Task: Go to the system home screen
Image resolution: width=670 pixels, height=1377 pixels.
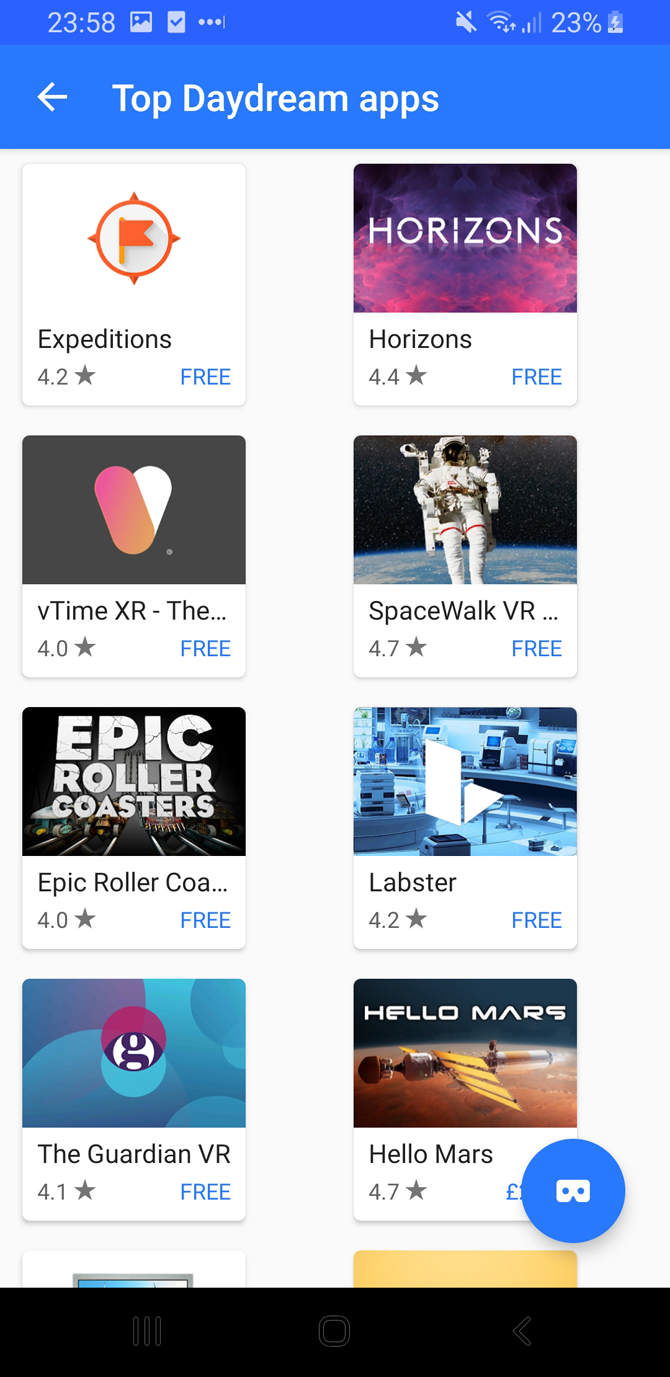Action: [334, 1331]
